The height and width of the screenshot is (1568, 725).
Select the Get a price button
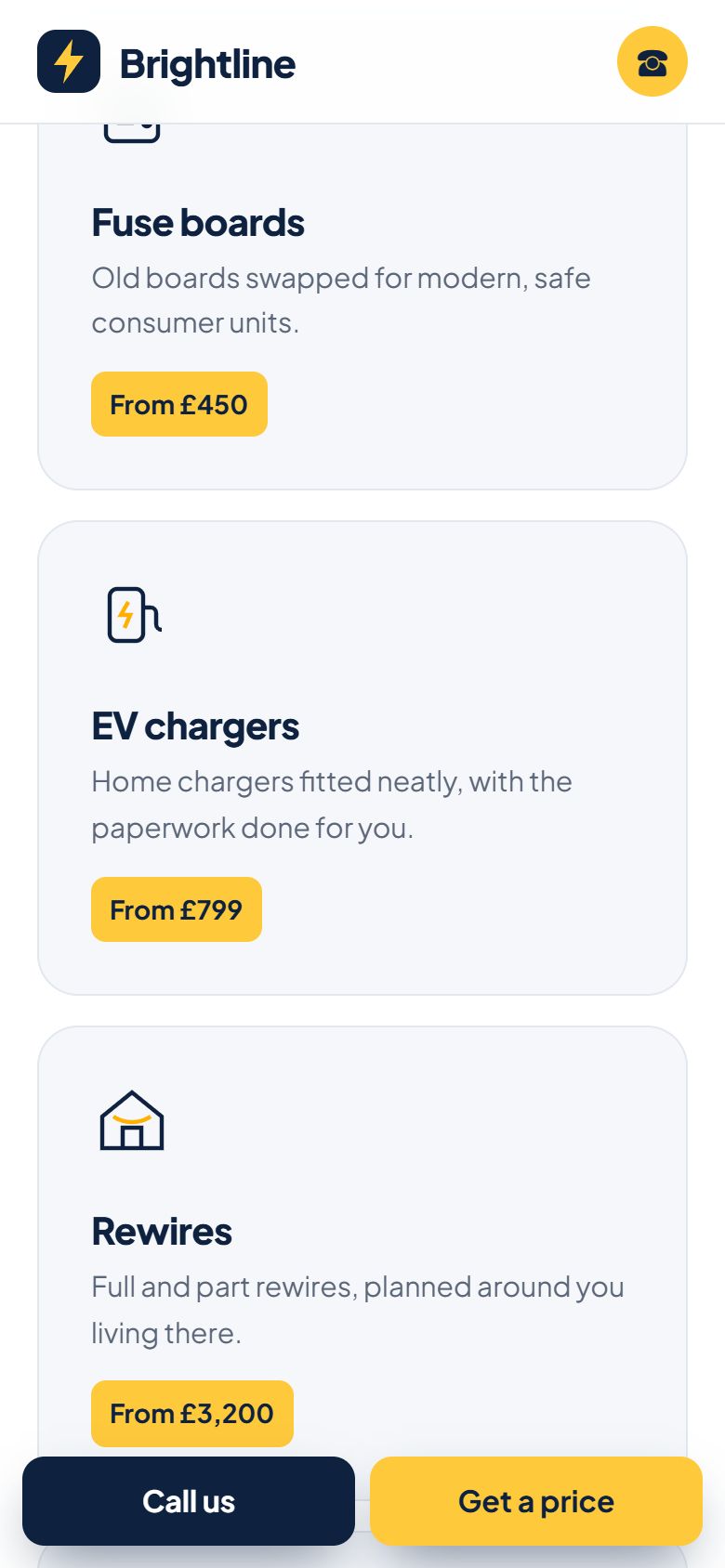536,1501
